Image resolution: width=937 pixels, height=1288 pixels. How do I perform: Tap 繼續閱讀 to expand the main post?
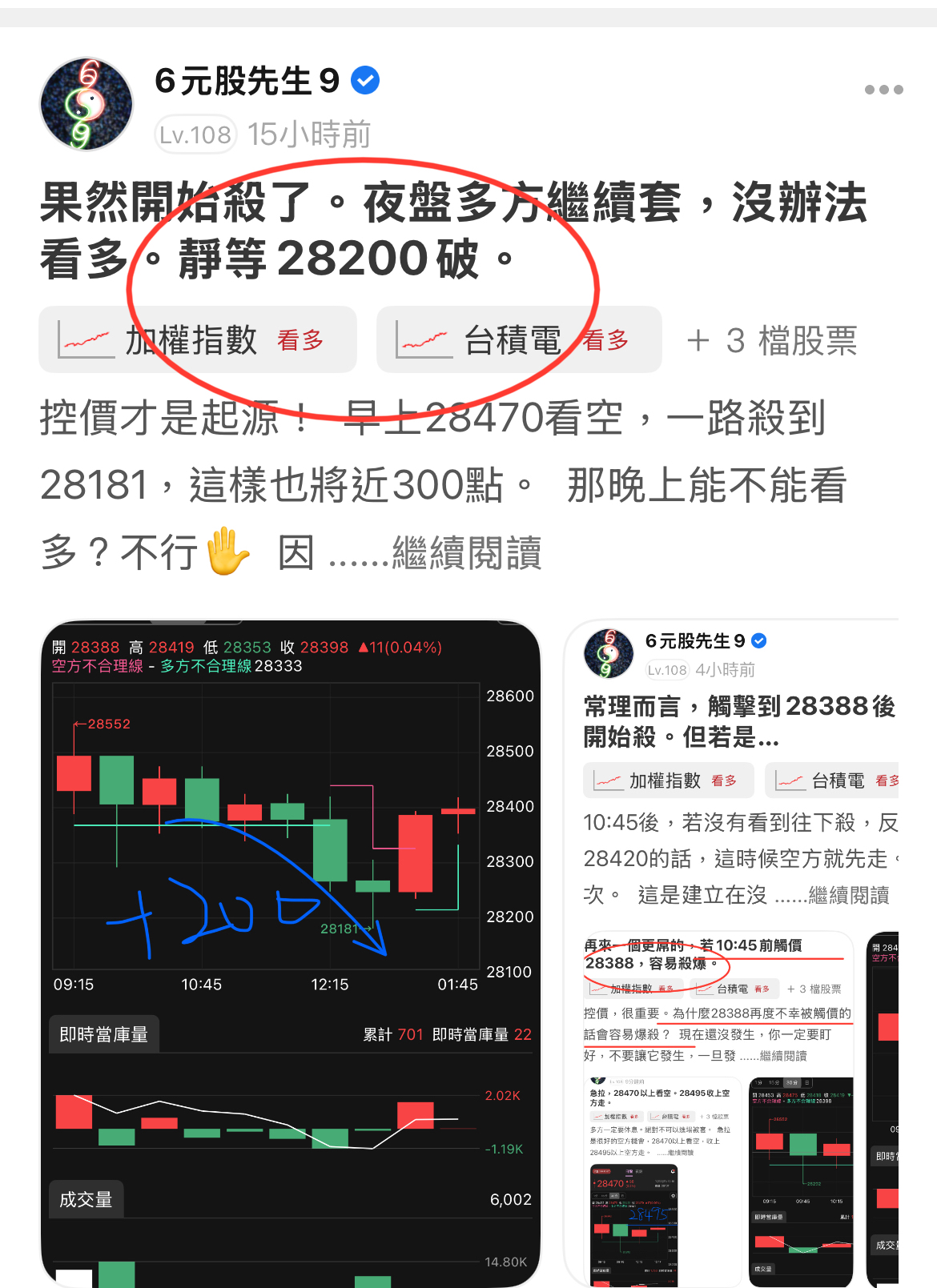[x=467, y=553]
